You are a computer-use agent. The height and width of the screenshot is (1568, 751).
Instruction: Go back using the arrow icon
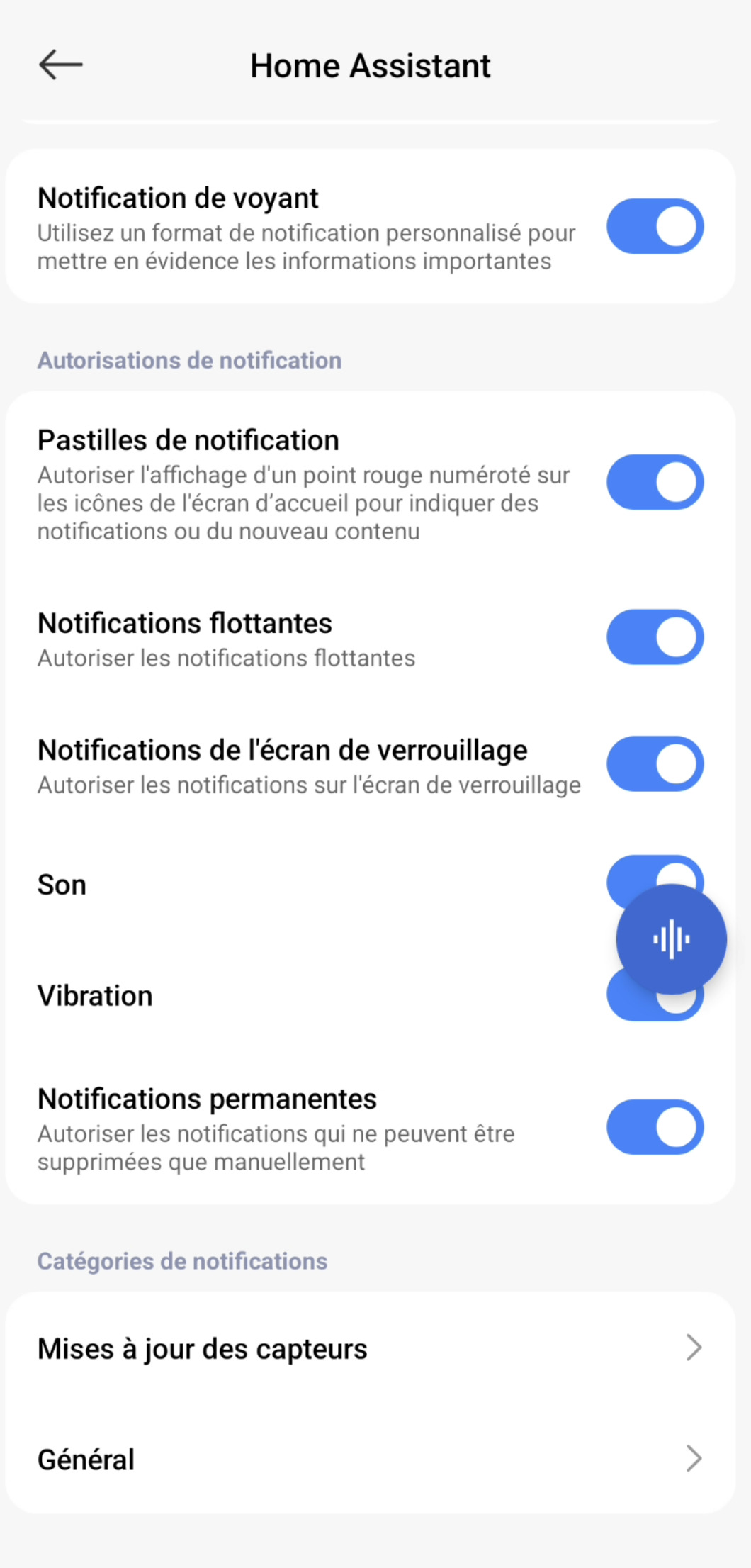tap(60, 65)
